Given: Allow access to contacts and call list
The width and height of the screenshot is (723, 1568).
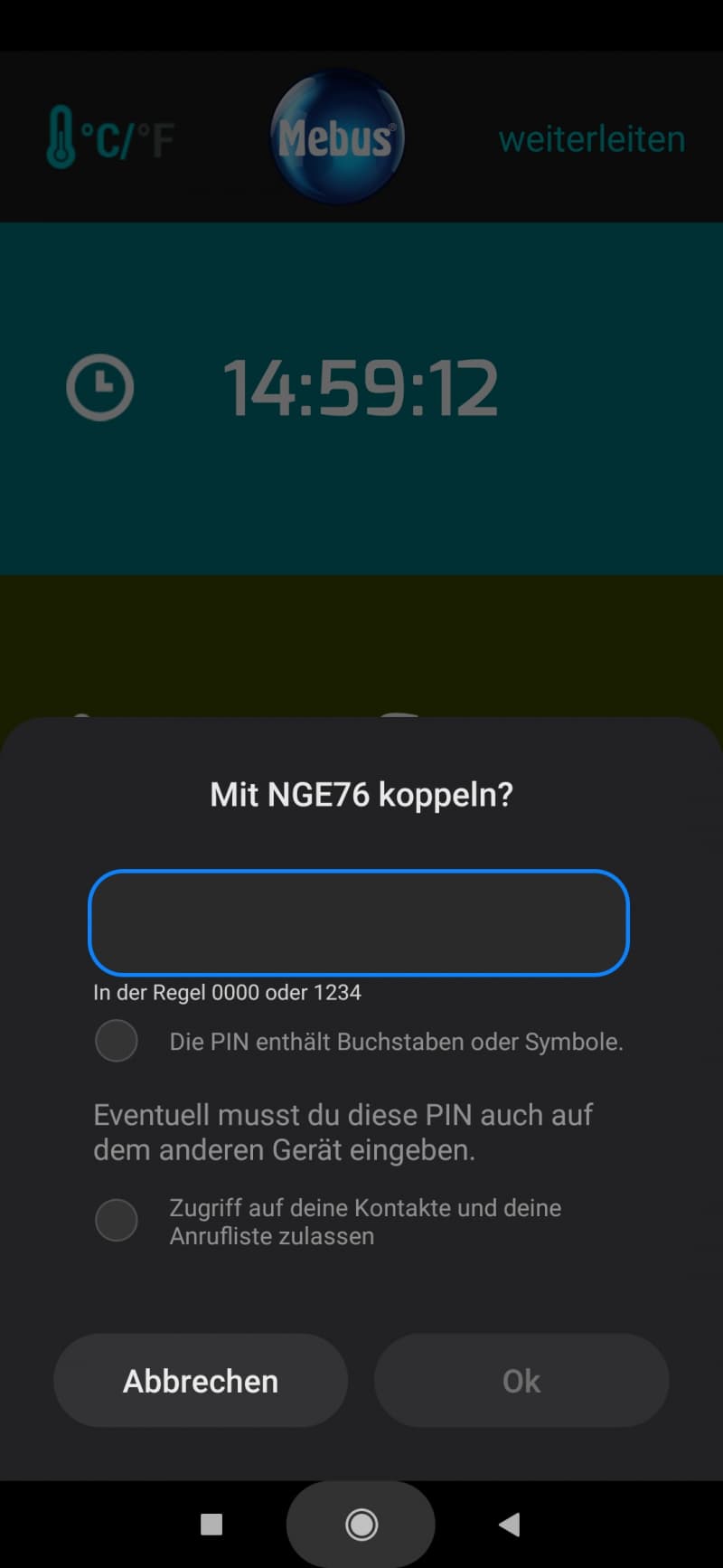Looking at the screenshot, I should [x=117, y=1220].
